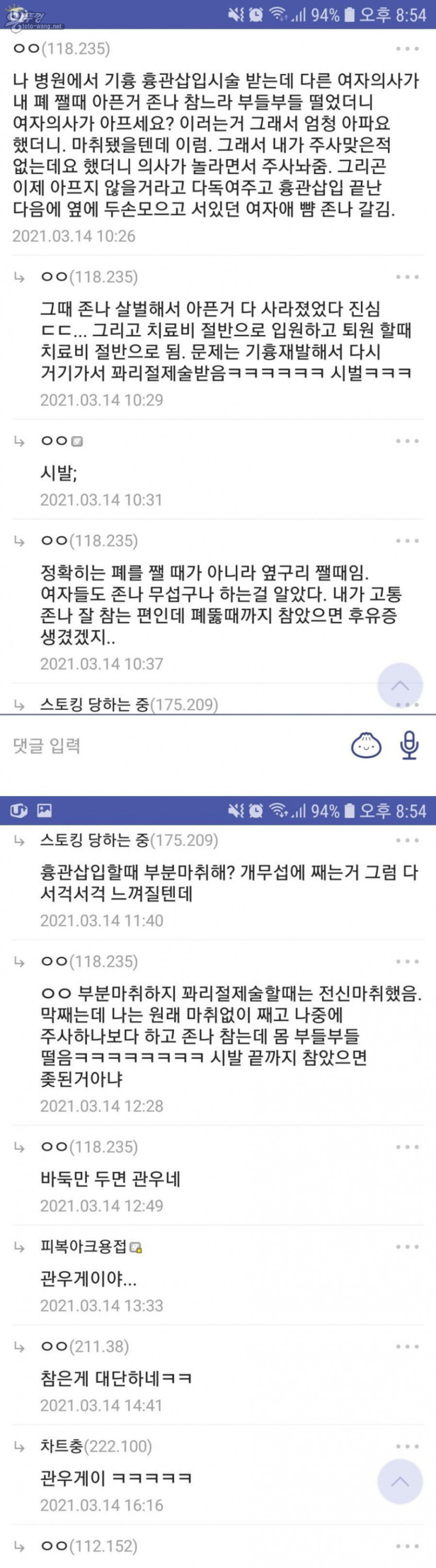Image resolution: width=436 pixels, height=1568 pixels.
Task: Open more options on the 10:37 reply
Action: click(x=407, y=541)
